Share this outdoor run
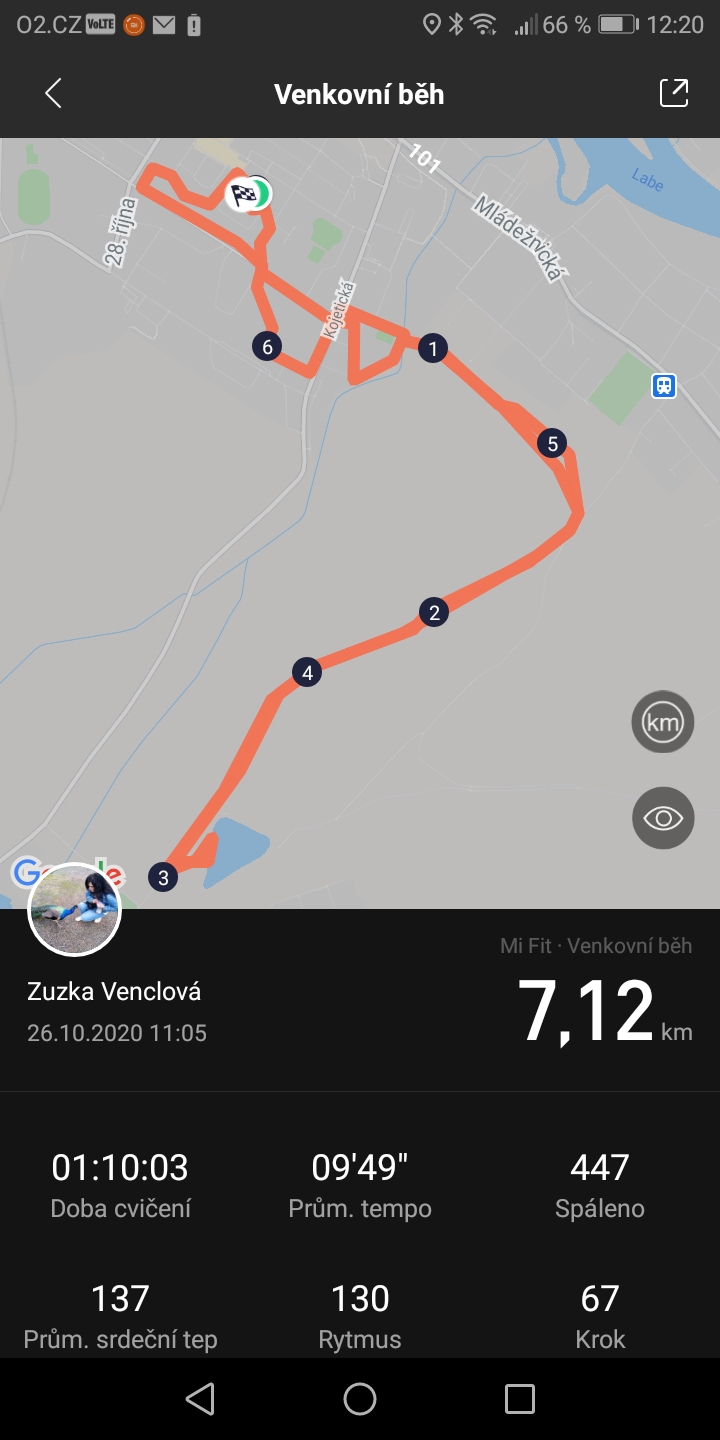 point(674,93)
